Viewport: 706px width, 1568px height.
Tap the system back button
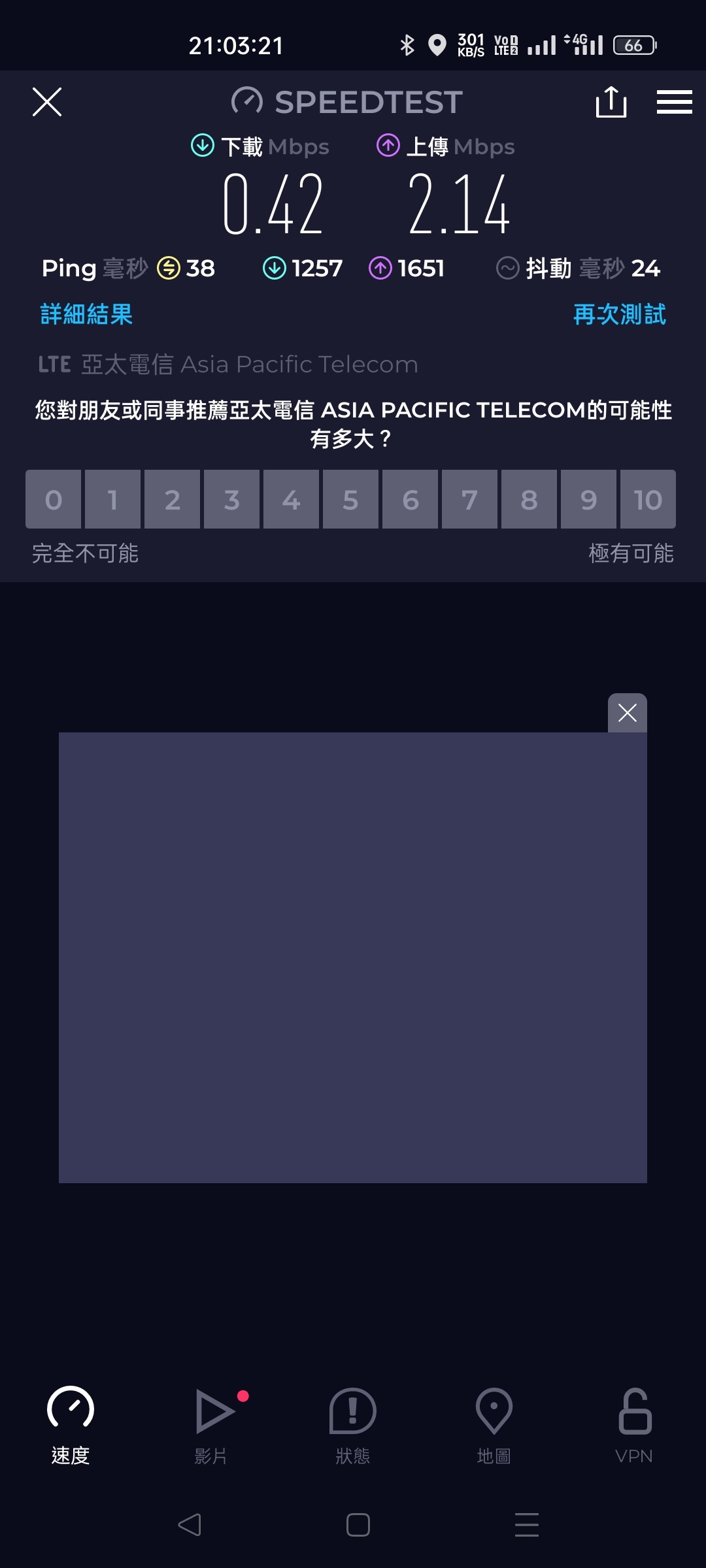190,1525
